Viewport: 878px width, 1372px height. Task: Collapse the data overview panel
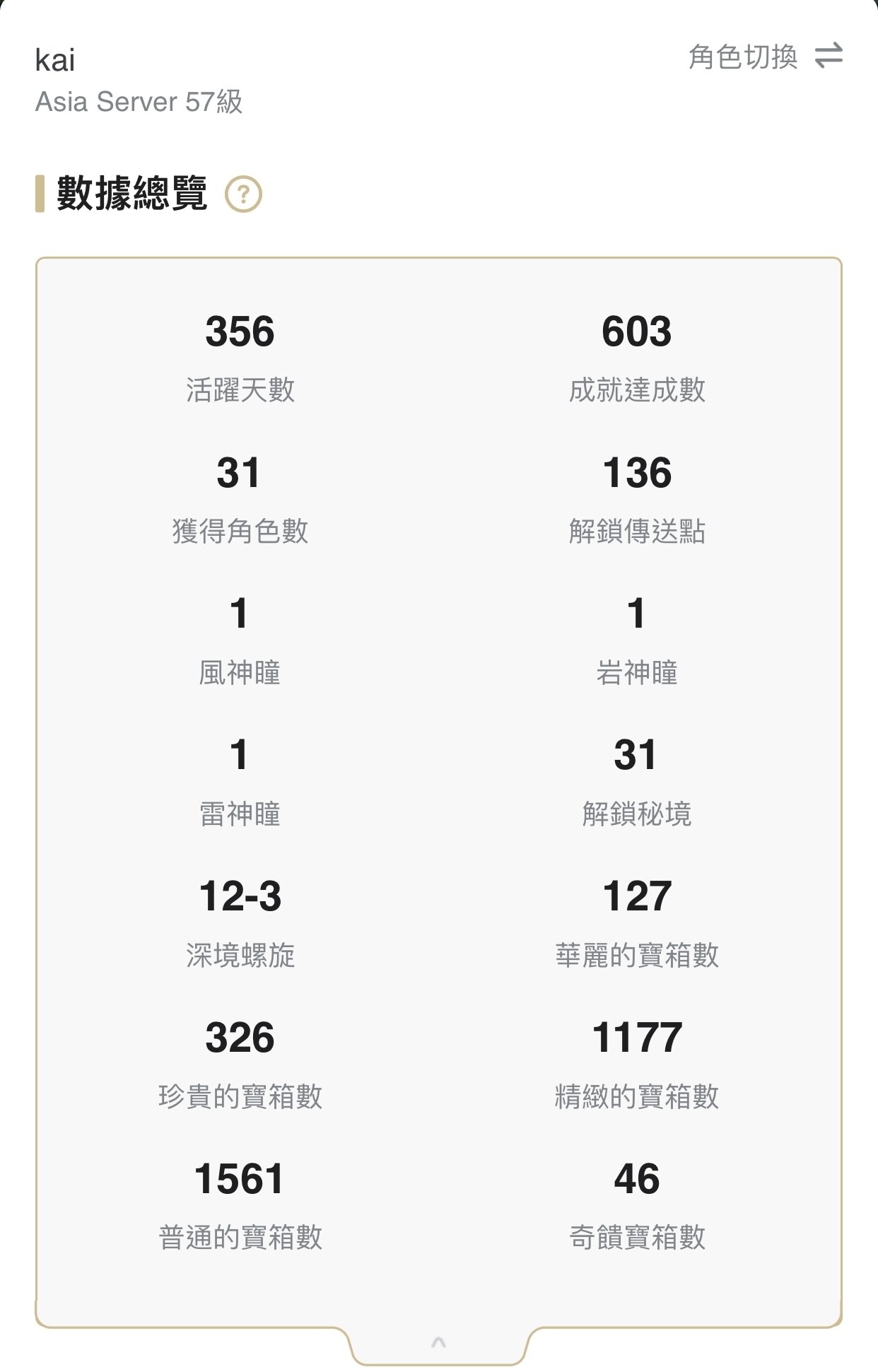[438, 1342]
